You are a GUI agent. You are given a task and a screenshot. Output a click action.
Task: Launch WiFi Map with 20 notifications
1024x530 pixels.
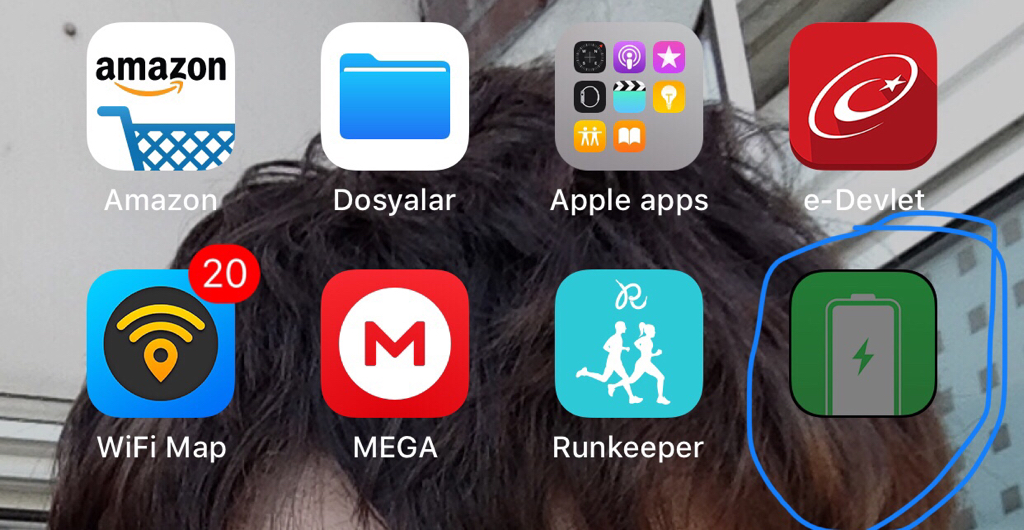click(161, 343)
